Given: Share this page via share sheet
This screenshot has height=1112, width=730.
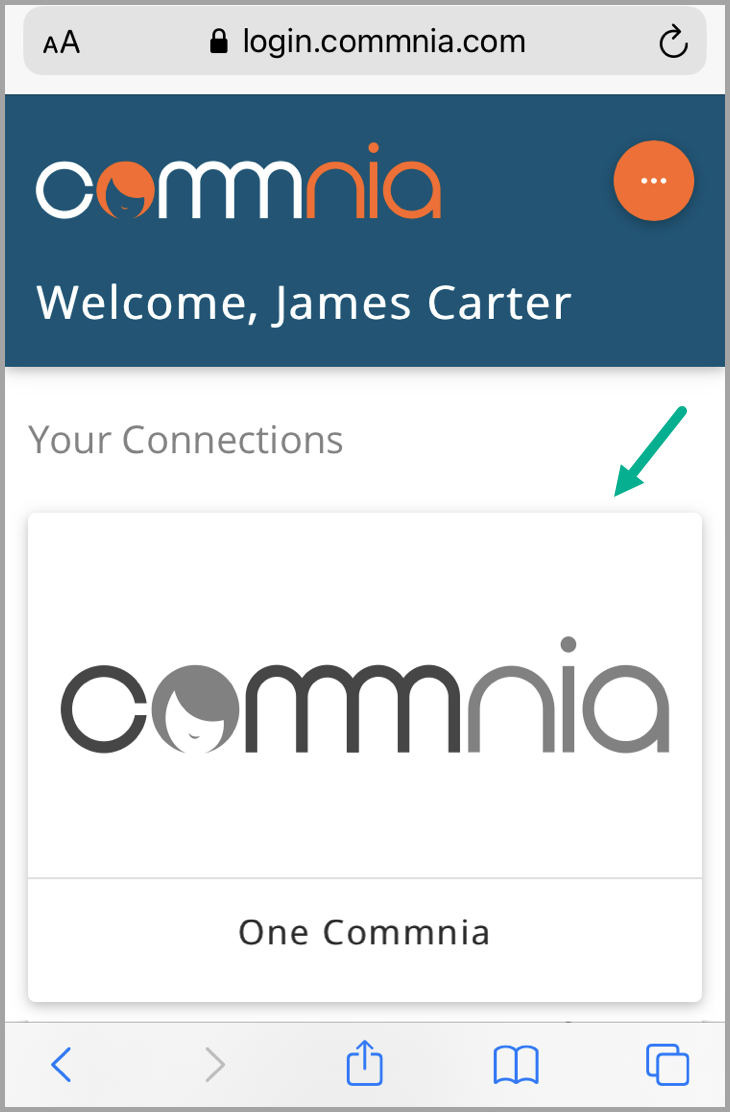Looking at the screenshot, I should coord(365,1063).
